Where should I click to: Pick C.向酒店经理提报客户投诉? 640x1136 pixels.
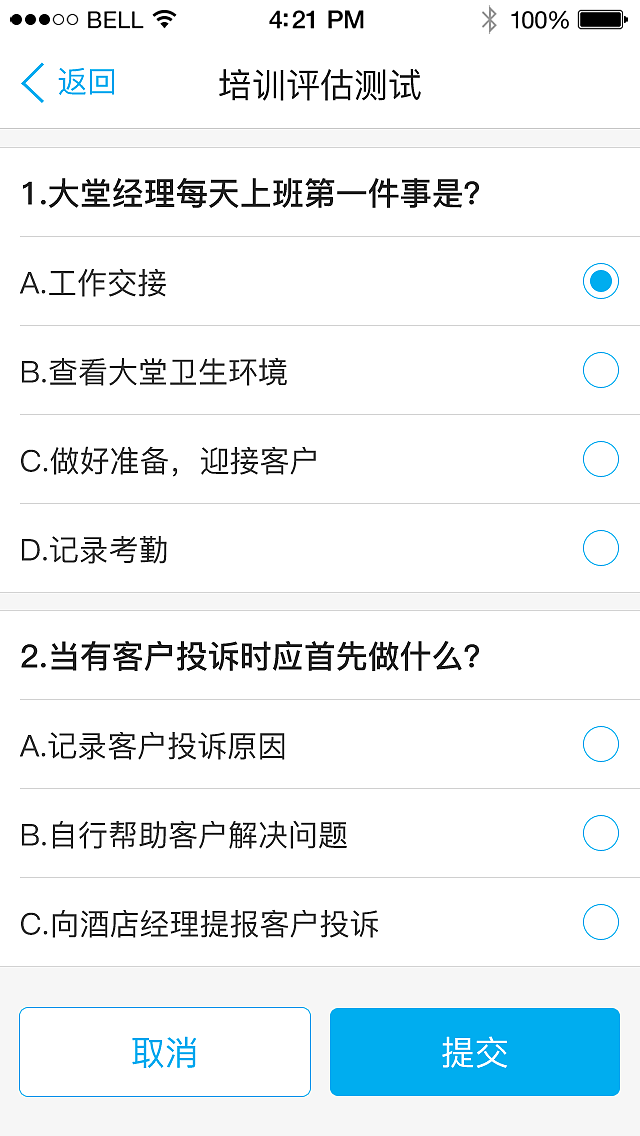[x=600, y=922]
